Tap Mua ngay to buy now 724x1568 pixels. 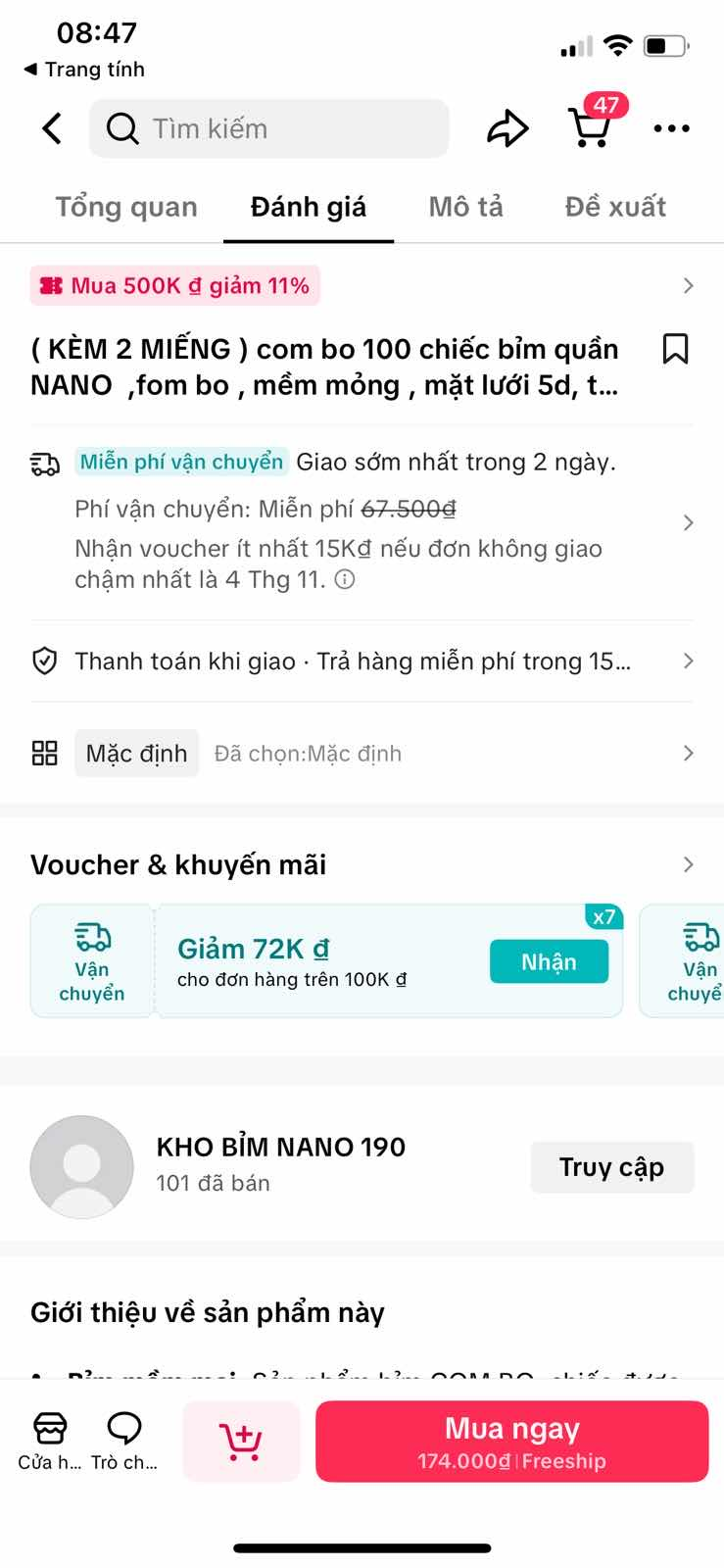[511, 1441]
